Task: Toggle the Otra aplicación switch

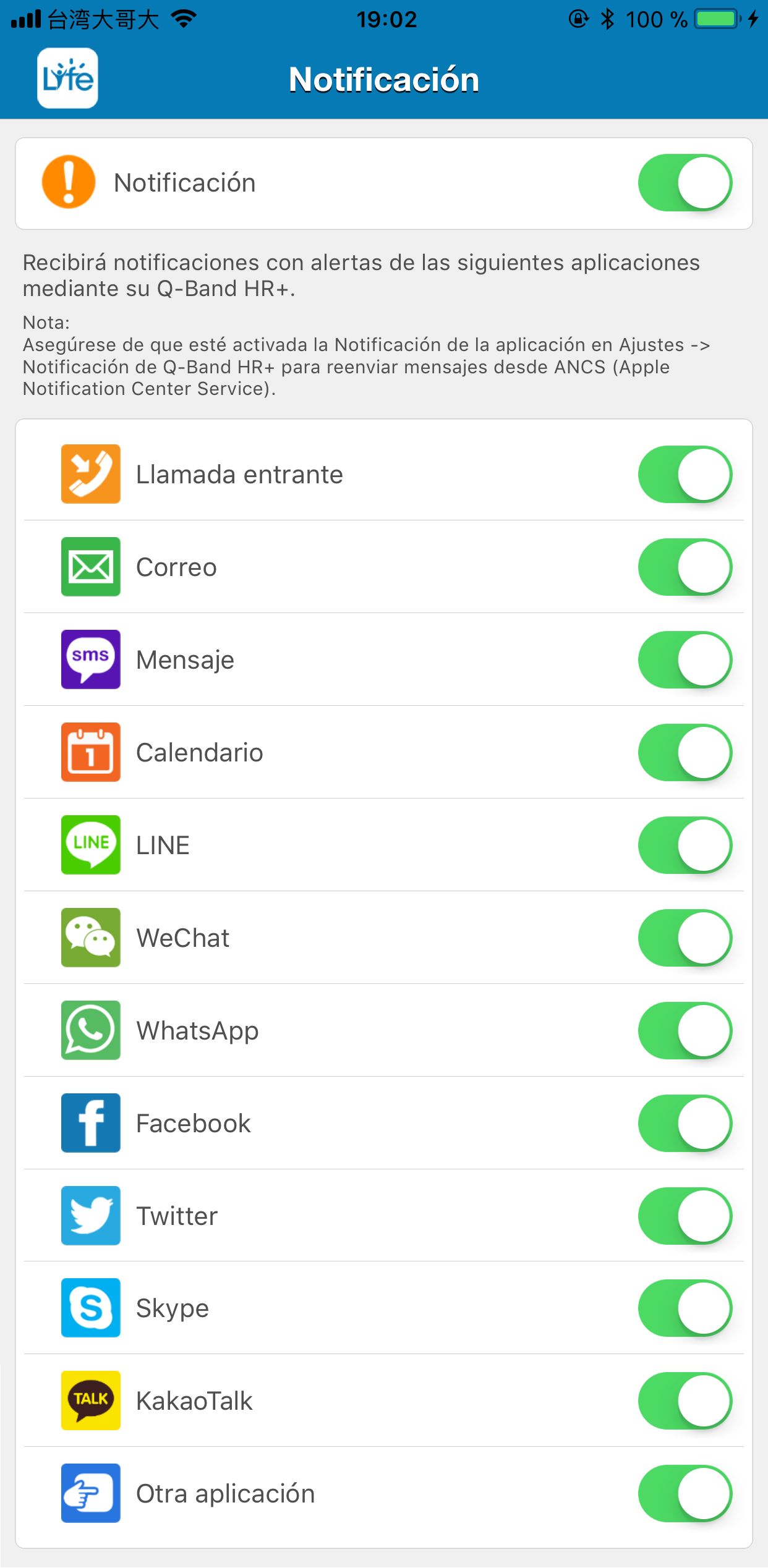Action: 685,1494
